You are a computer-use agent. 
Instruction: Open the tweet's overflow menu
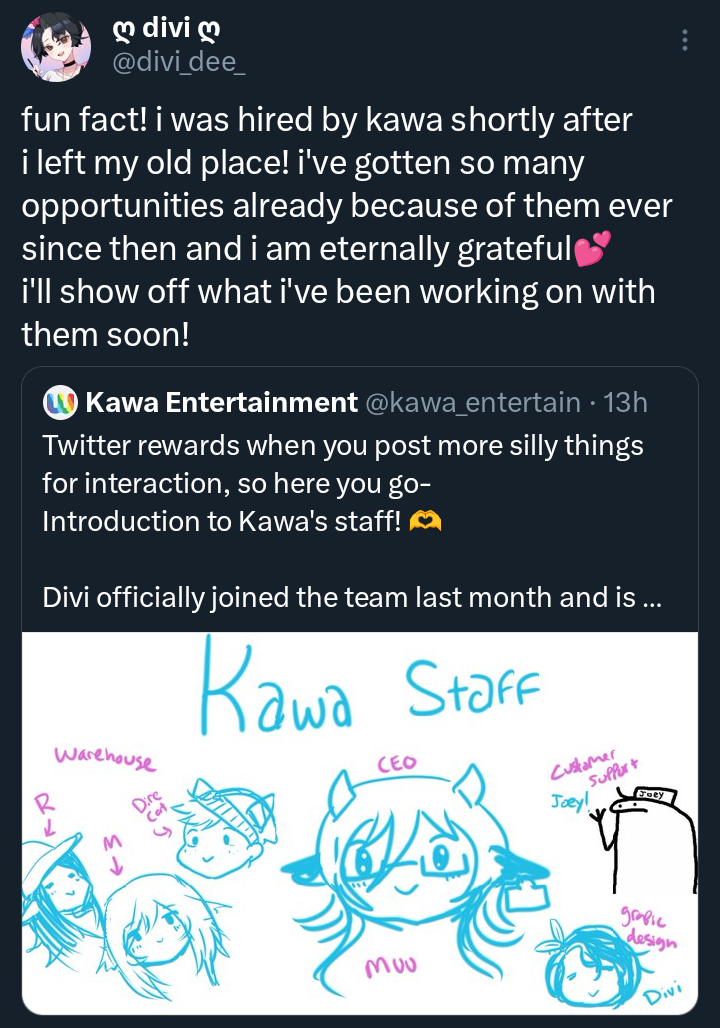click(x=684, y=40)
